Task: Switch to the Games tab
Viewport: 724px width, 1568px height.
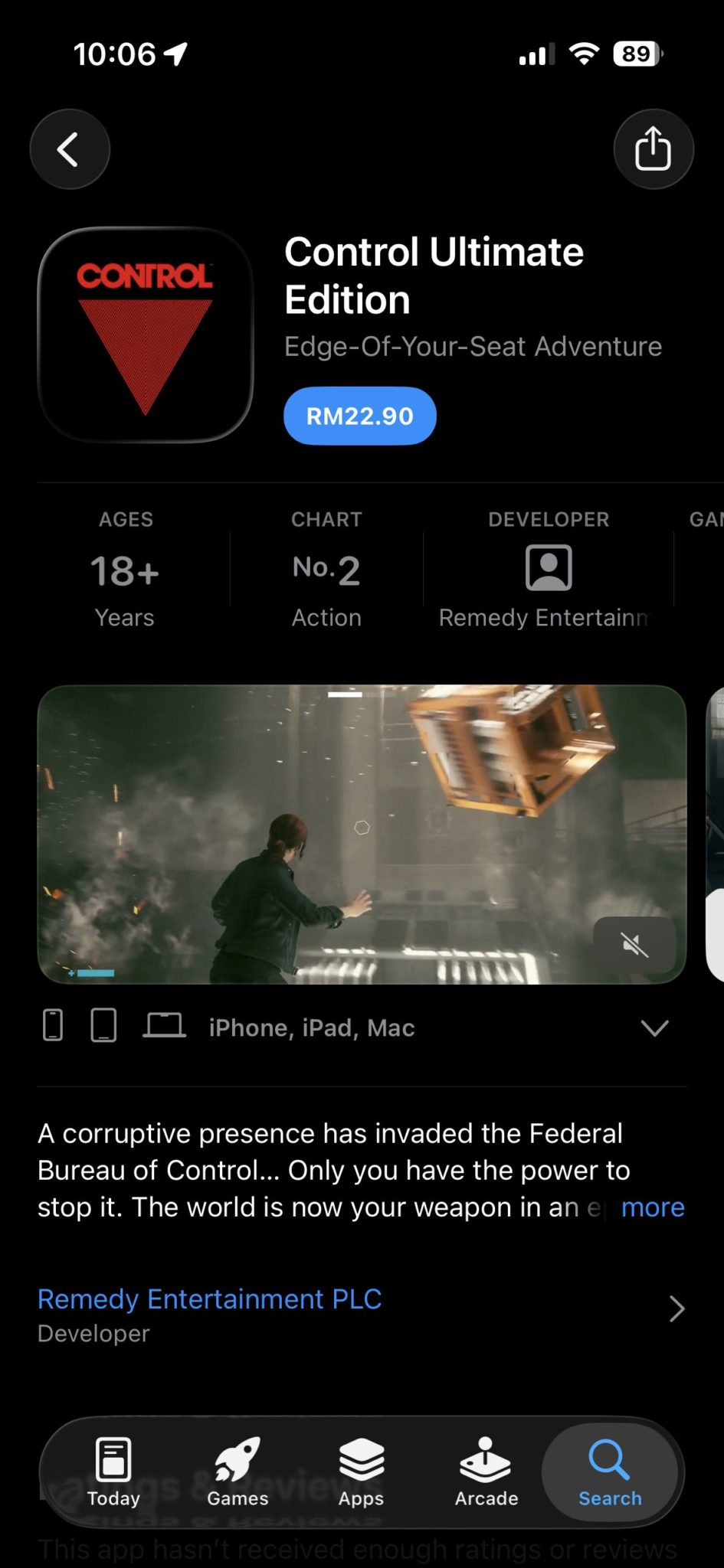Action: pos(238,1472)
